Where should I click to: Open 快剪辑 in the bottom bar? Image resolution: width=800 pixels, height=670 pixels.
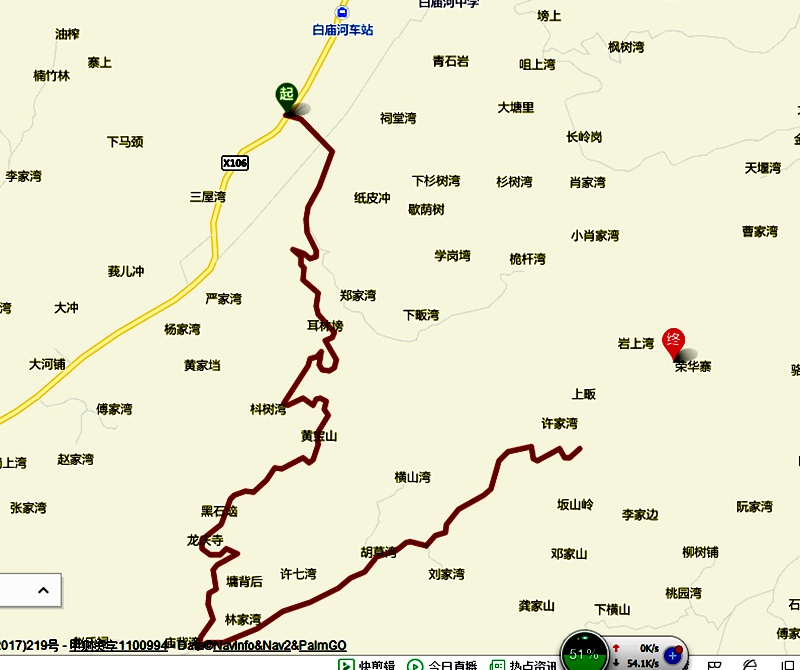click(x=367, y=664)
